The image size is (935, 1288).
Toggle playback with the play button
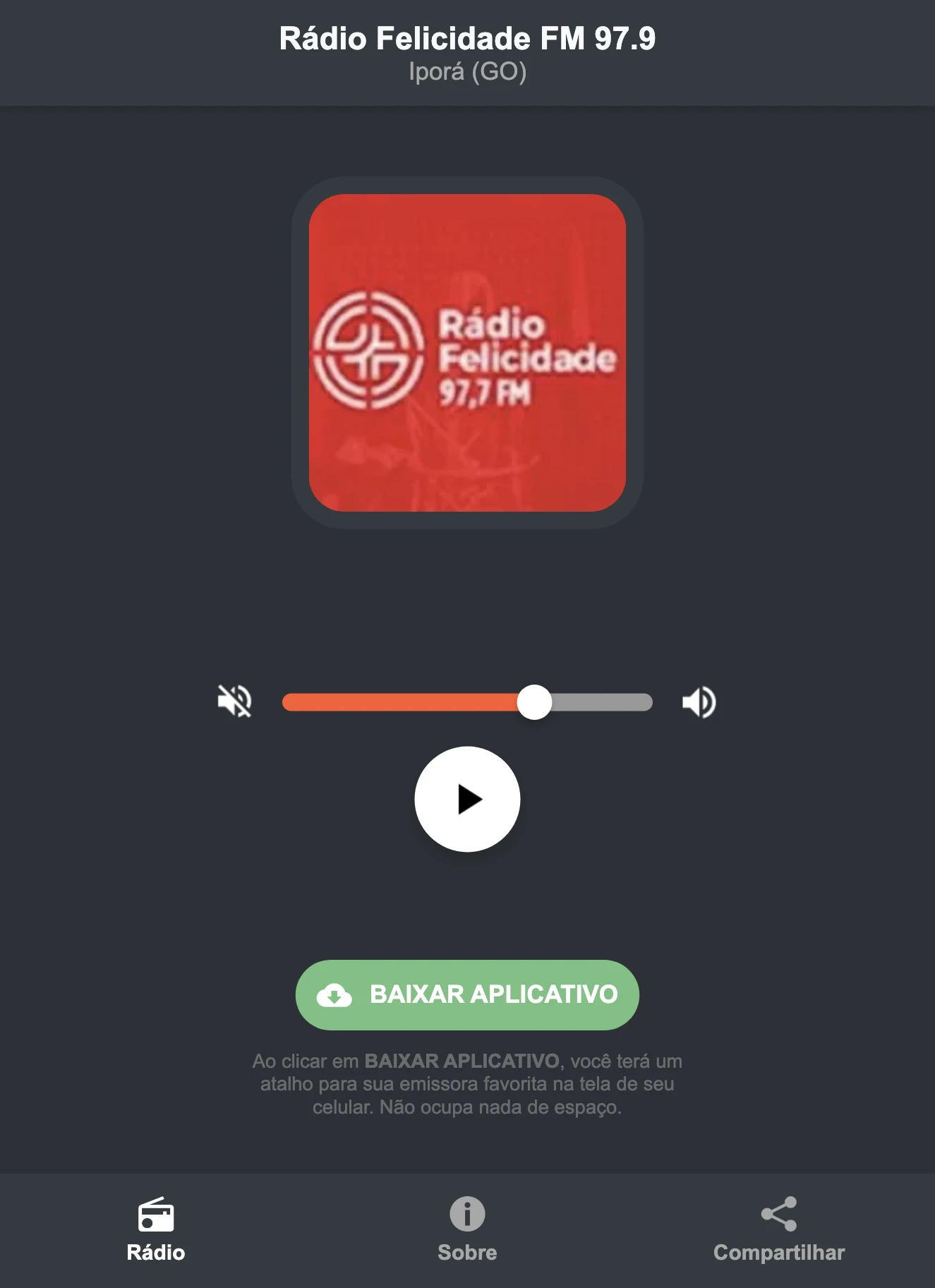point(467,798)
